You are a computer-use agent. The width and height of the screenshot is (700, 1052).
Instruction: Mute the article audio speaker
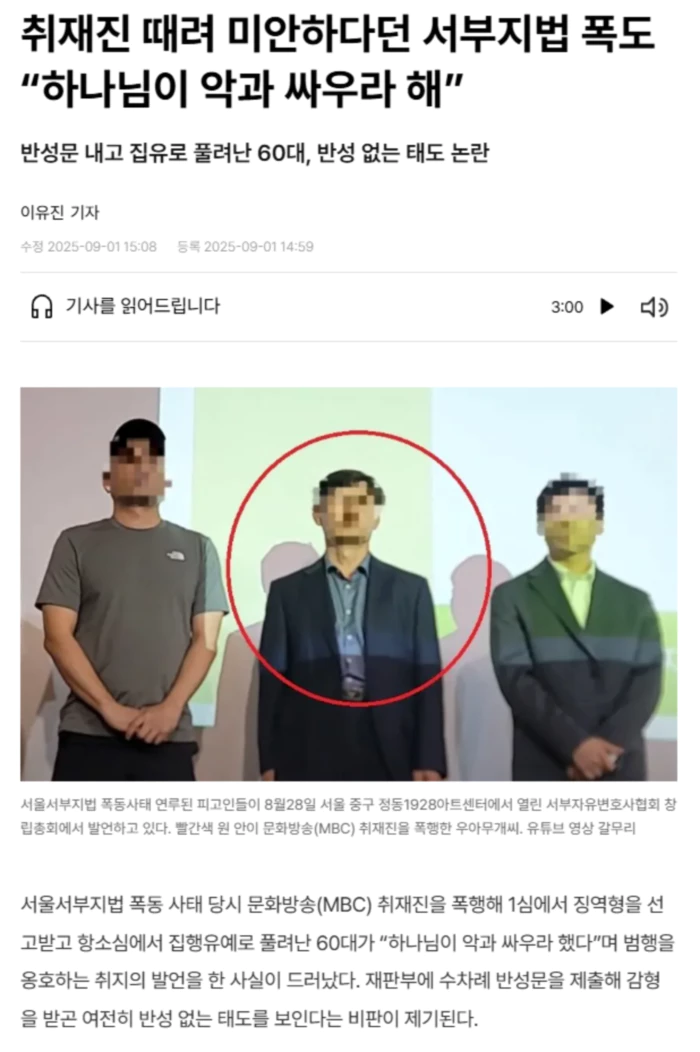pos(653,307)
